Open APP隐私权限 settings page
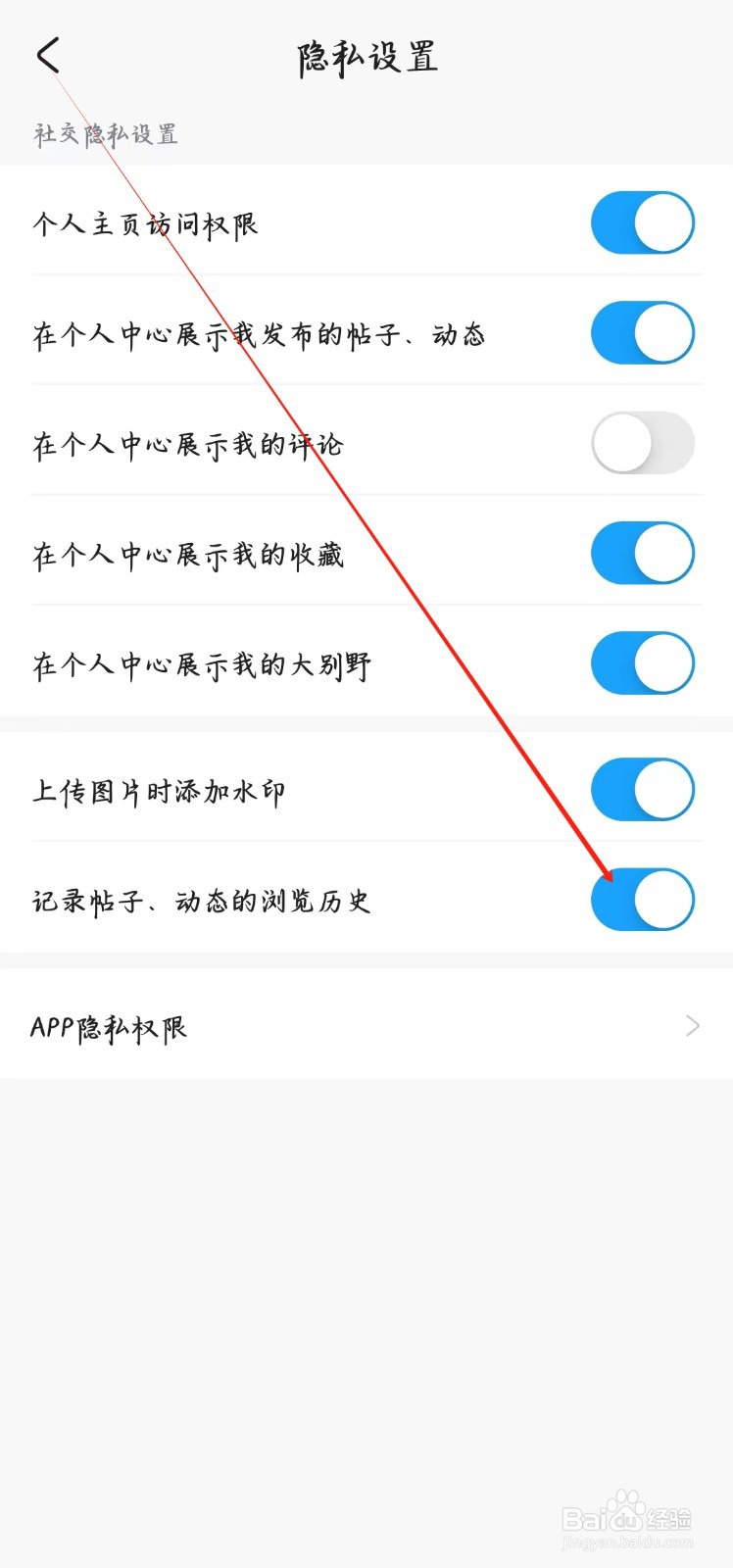 pos(366,1027)
